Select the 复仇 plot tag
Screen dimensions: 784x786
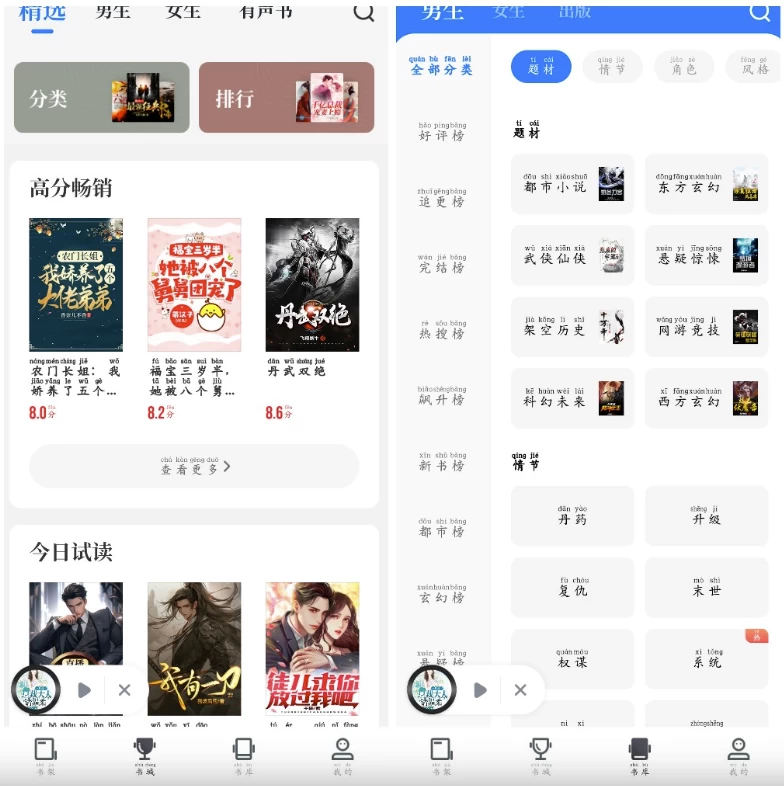tap(572, 588)
